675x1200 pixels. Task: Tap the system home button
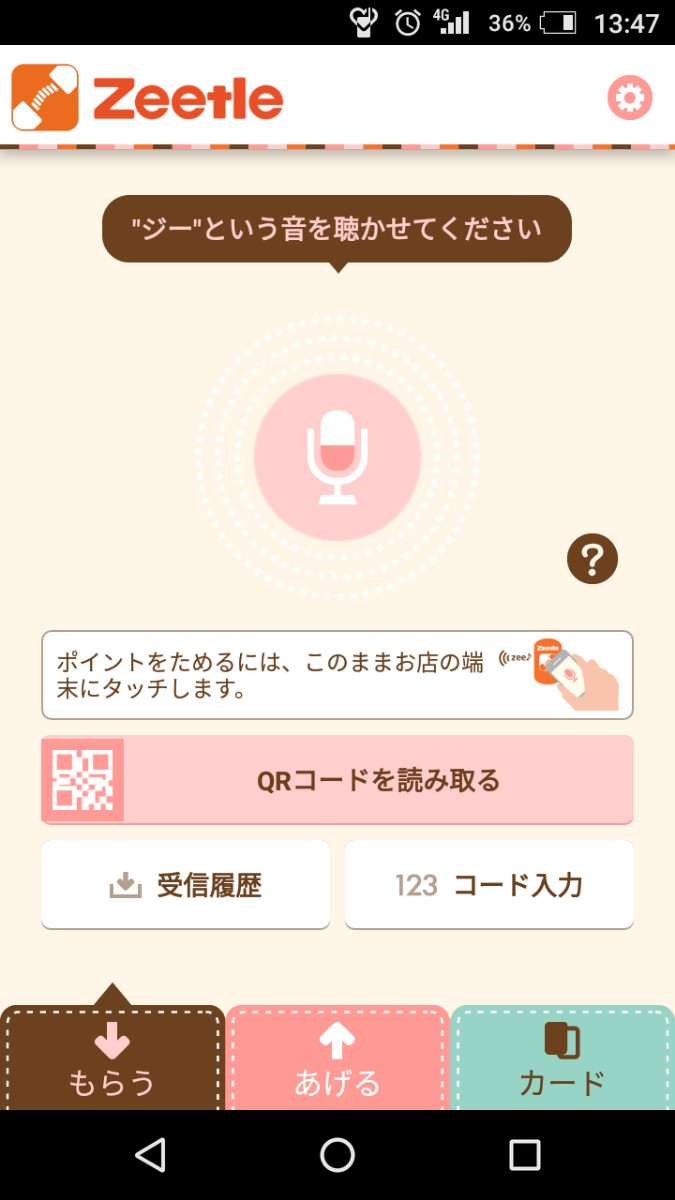click(337, 1155)
